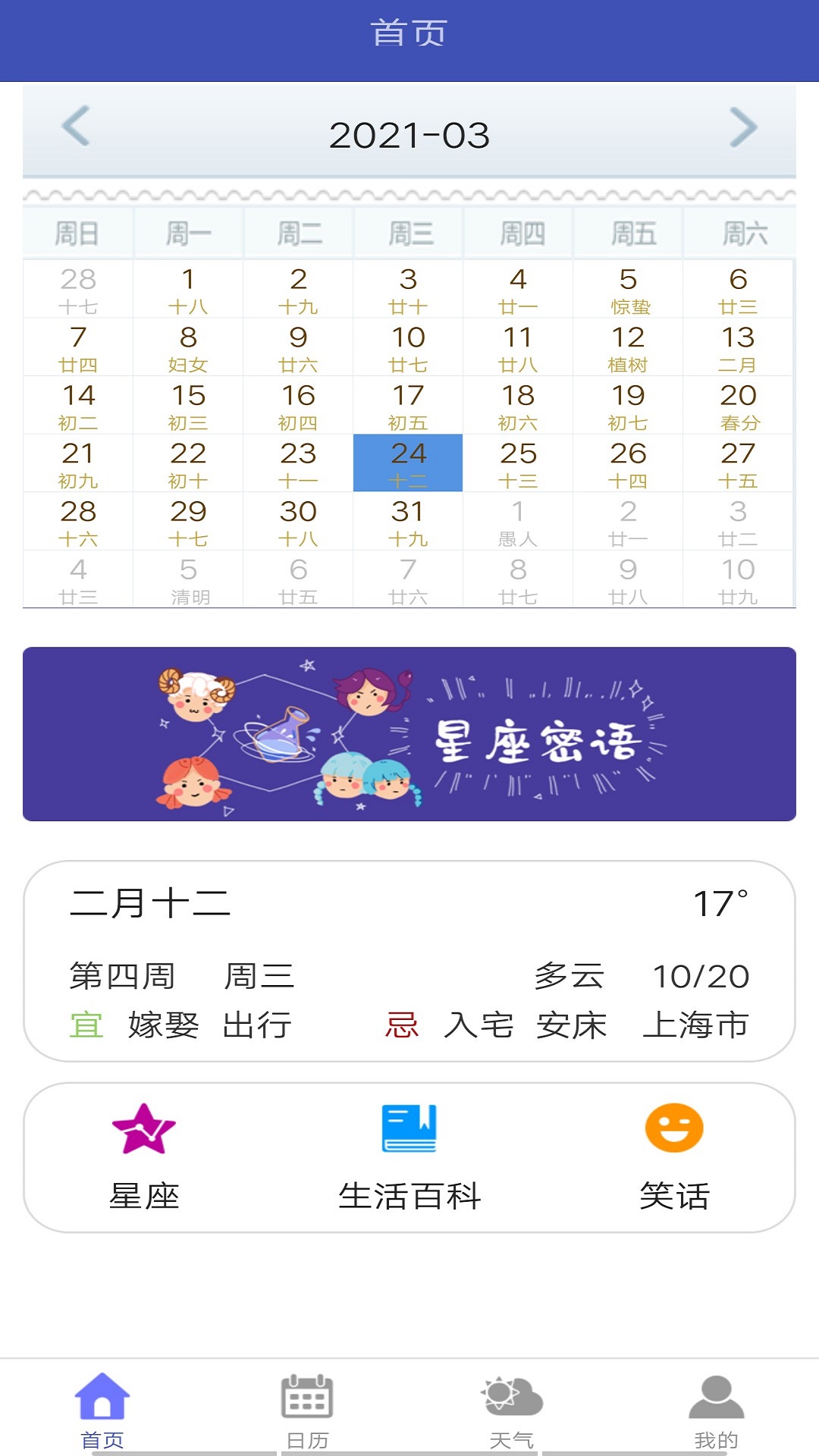Viewport: 819px width, 1456px height.
Task: Select March 25 in the calendar
Action: click(518, 463)
